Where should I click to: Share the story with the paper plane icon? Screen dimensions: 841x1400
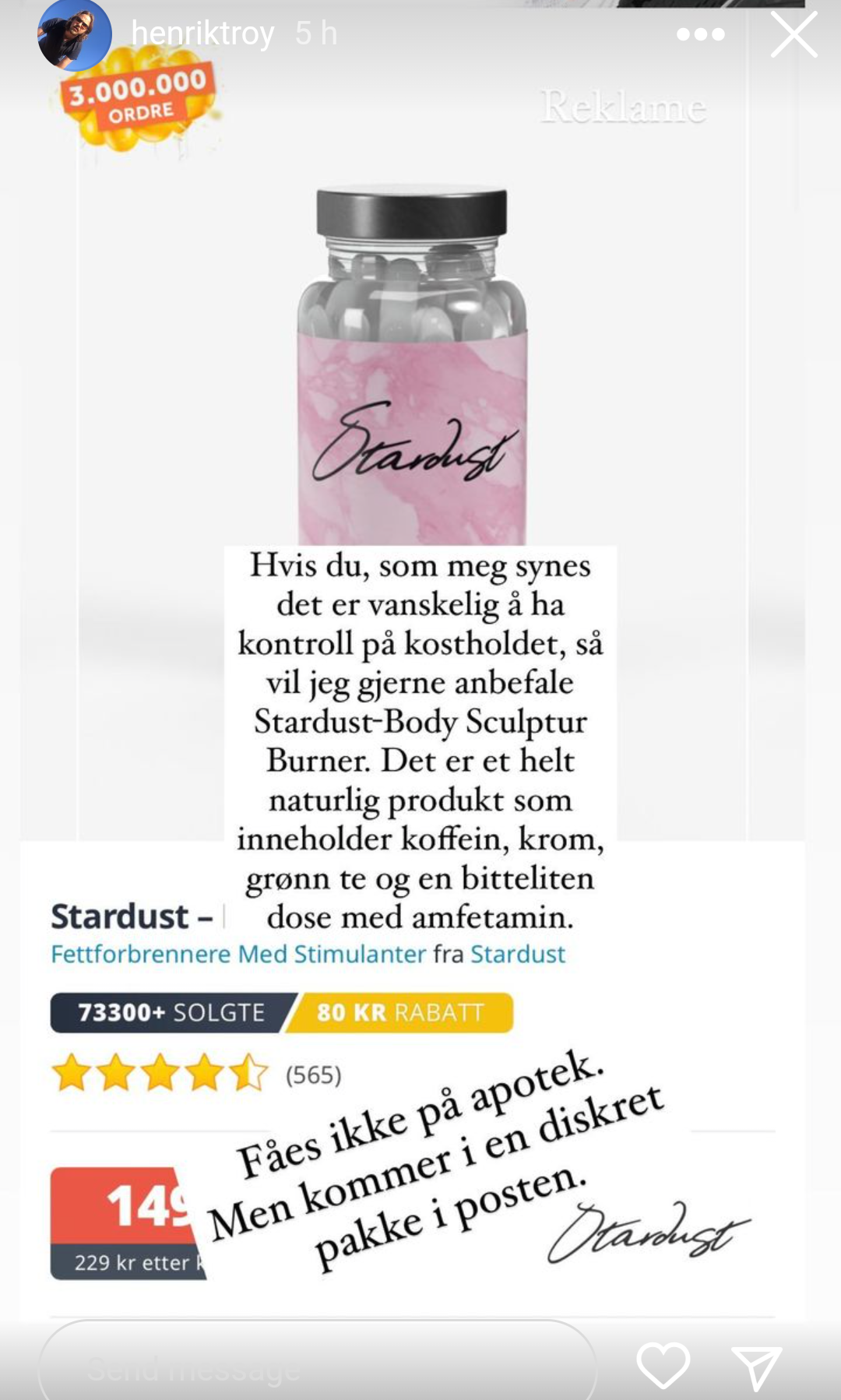pos(756,1367)
